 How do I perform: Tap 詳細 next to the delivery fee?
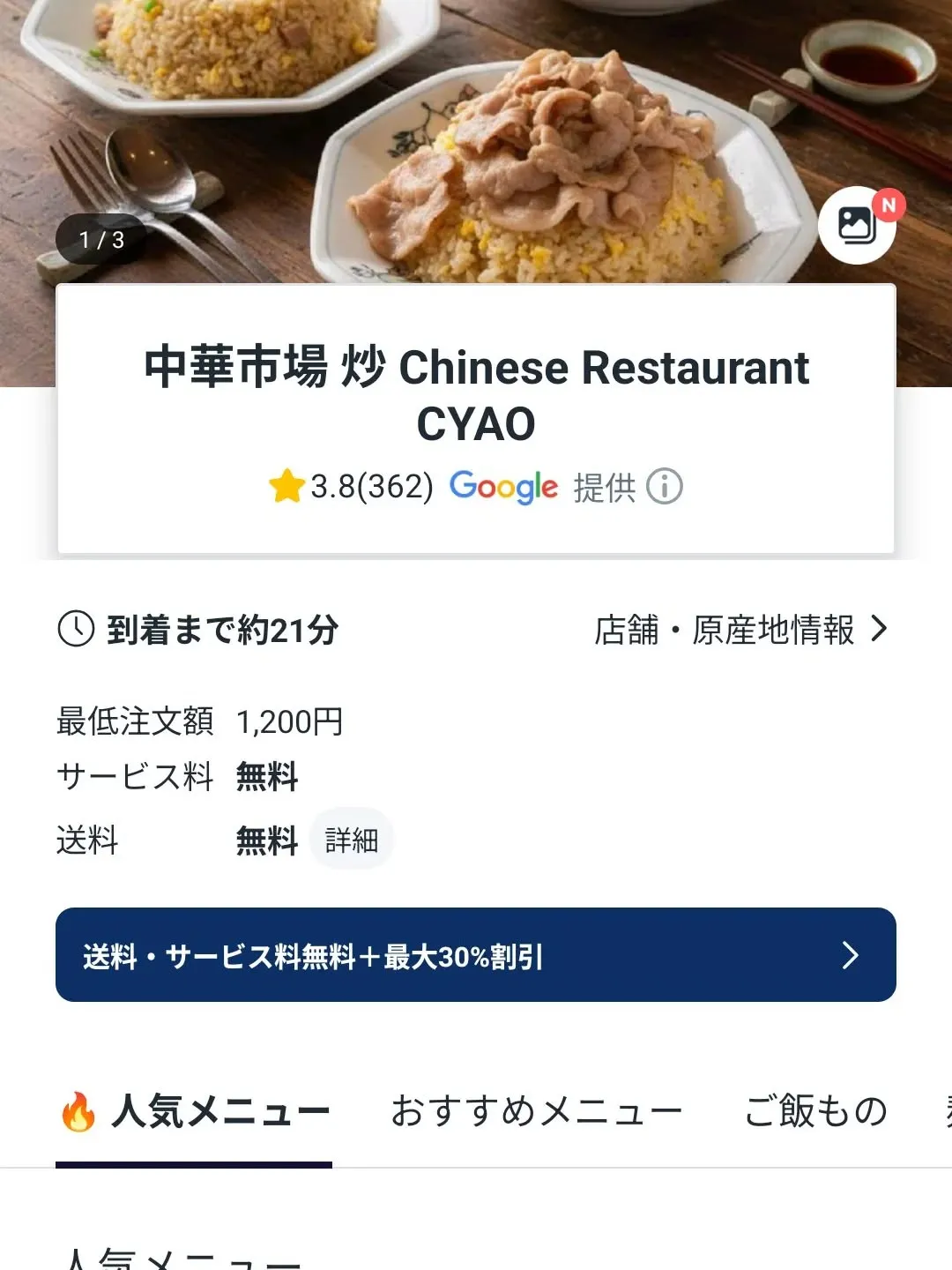tap(352, 840)
